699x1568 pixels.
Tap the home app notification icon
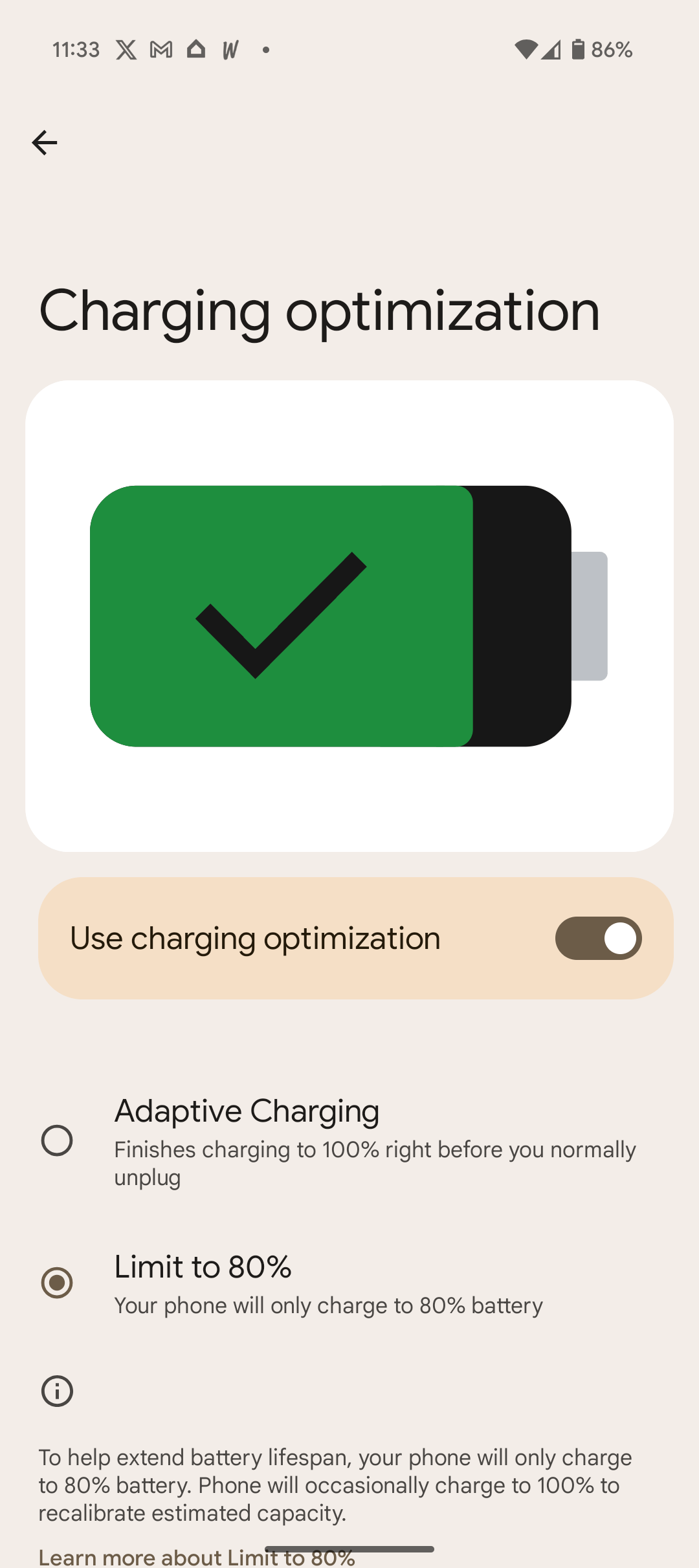pos(196,49)
